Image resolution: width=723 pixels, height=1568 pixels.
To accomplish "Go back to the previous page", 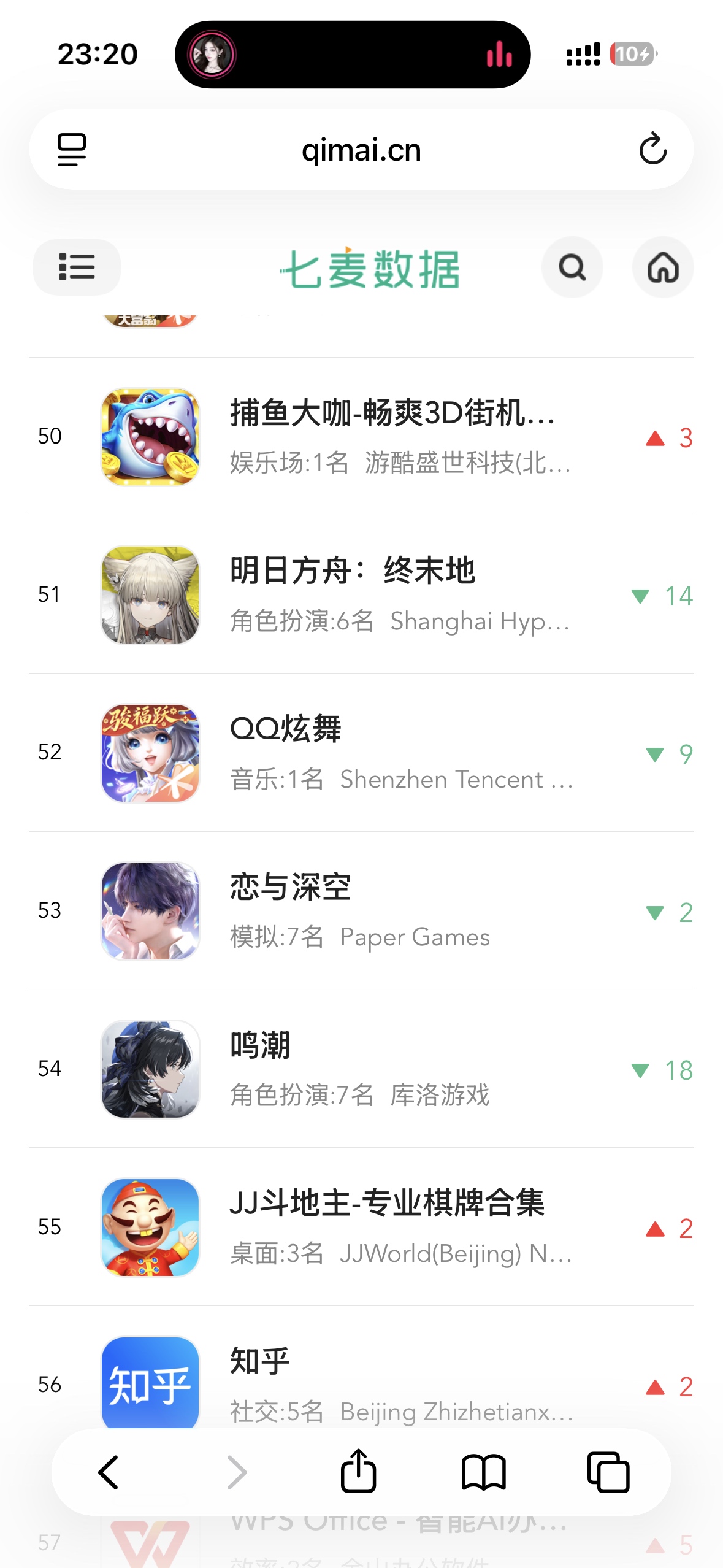I will pyautogui.click(x=109, y=1472).
